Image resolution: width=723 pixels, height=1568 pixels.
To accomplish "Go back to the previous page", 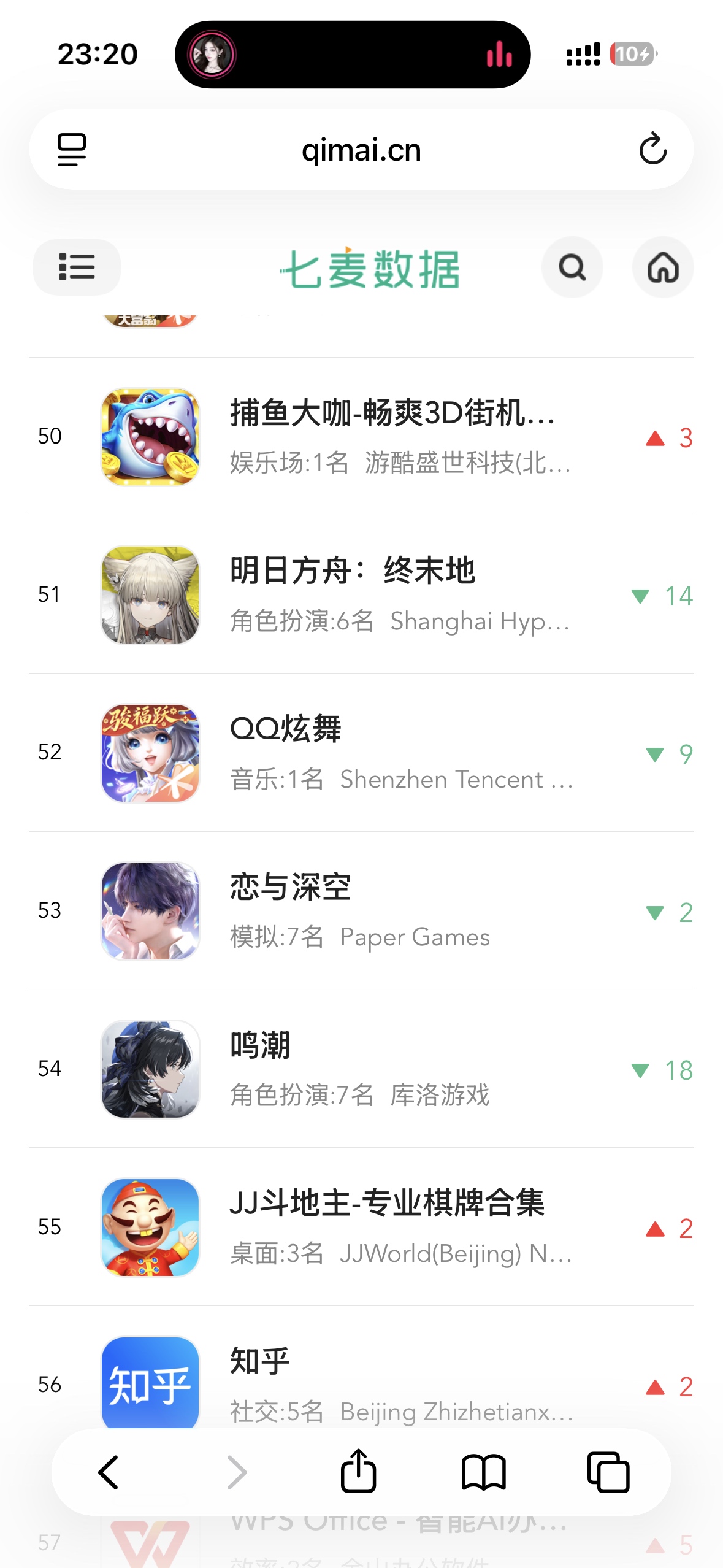I will pyautogui.click(x=109, y=1472).
